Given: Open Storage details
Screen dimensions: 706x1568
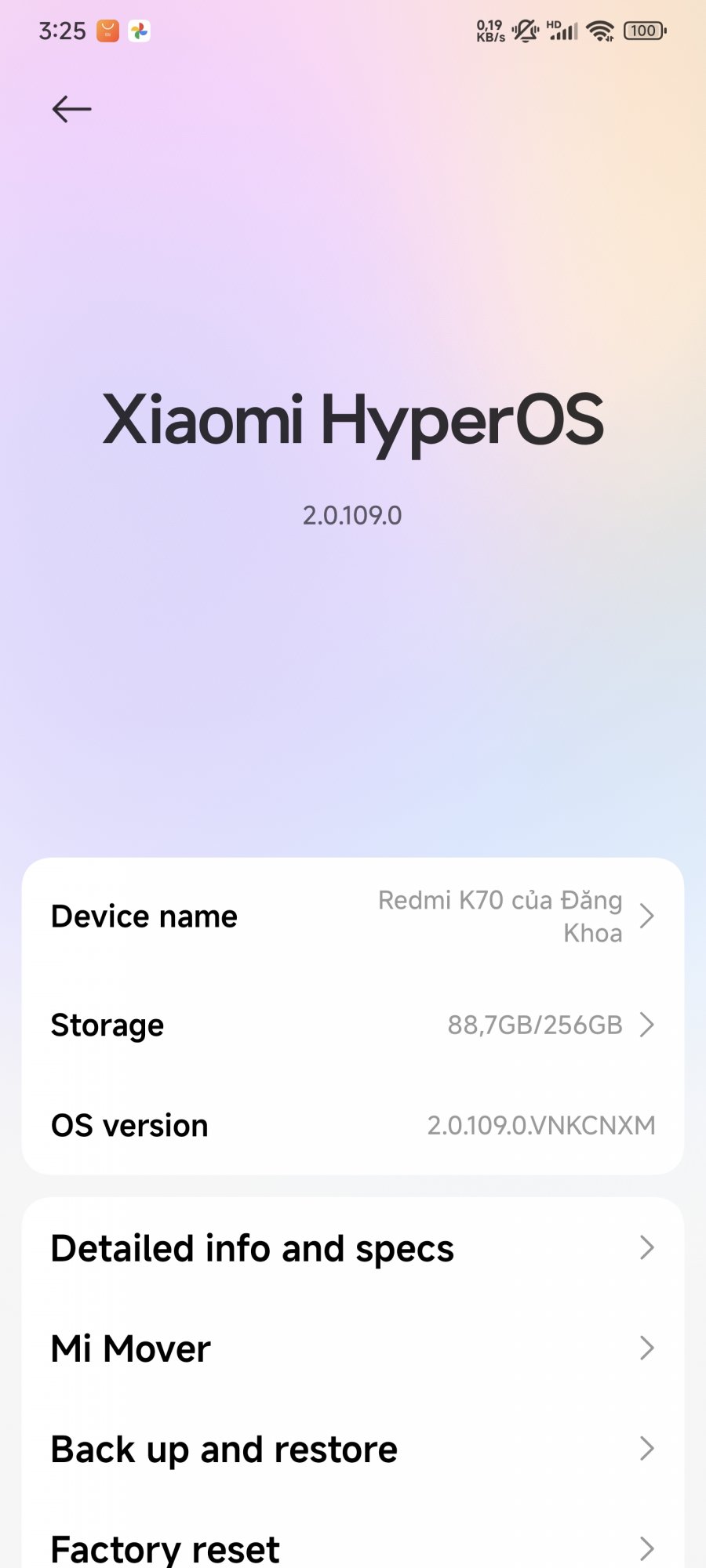Looking at the screenshot, I should click(x=353, y=1025).
